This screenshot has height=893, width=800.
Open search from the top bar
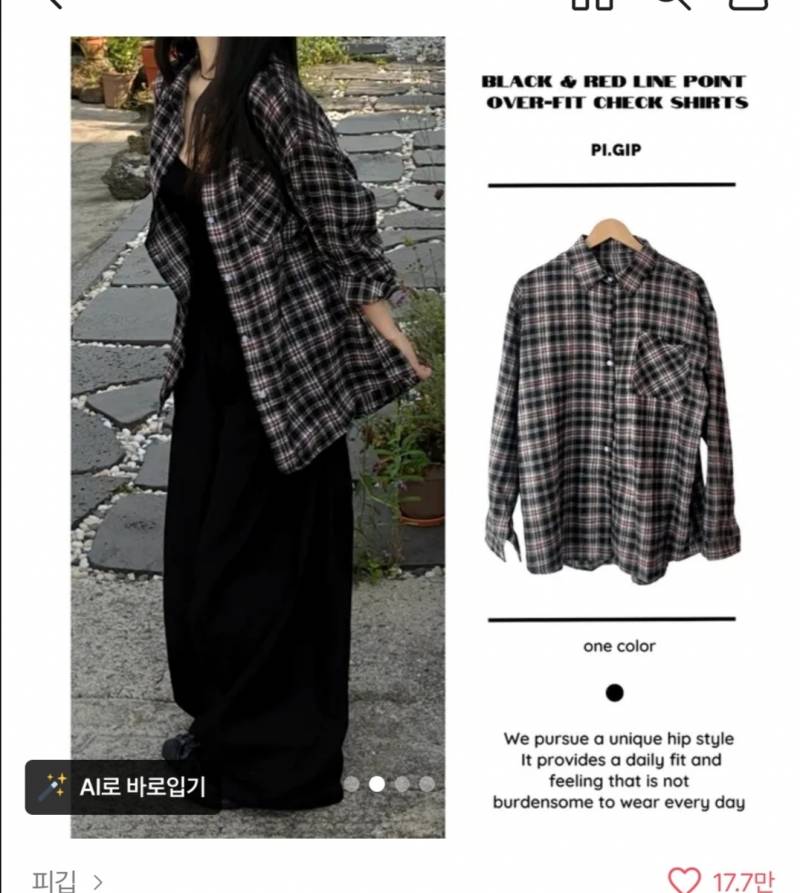[x=674, y=3]
